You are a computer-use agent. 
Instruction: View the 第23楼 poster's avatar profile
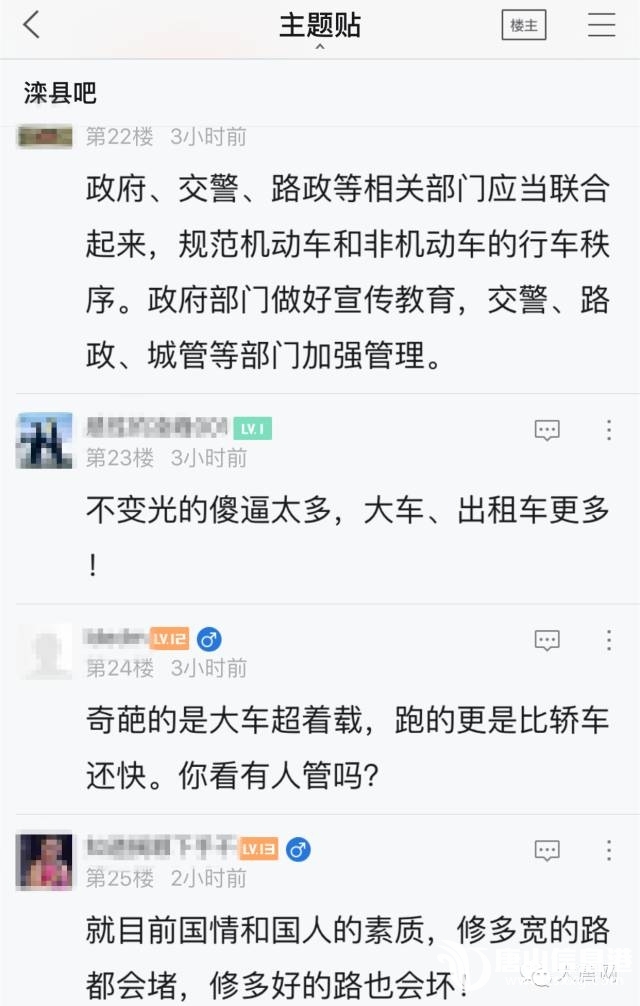(45, 441)
